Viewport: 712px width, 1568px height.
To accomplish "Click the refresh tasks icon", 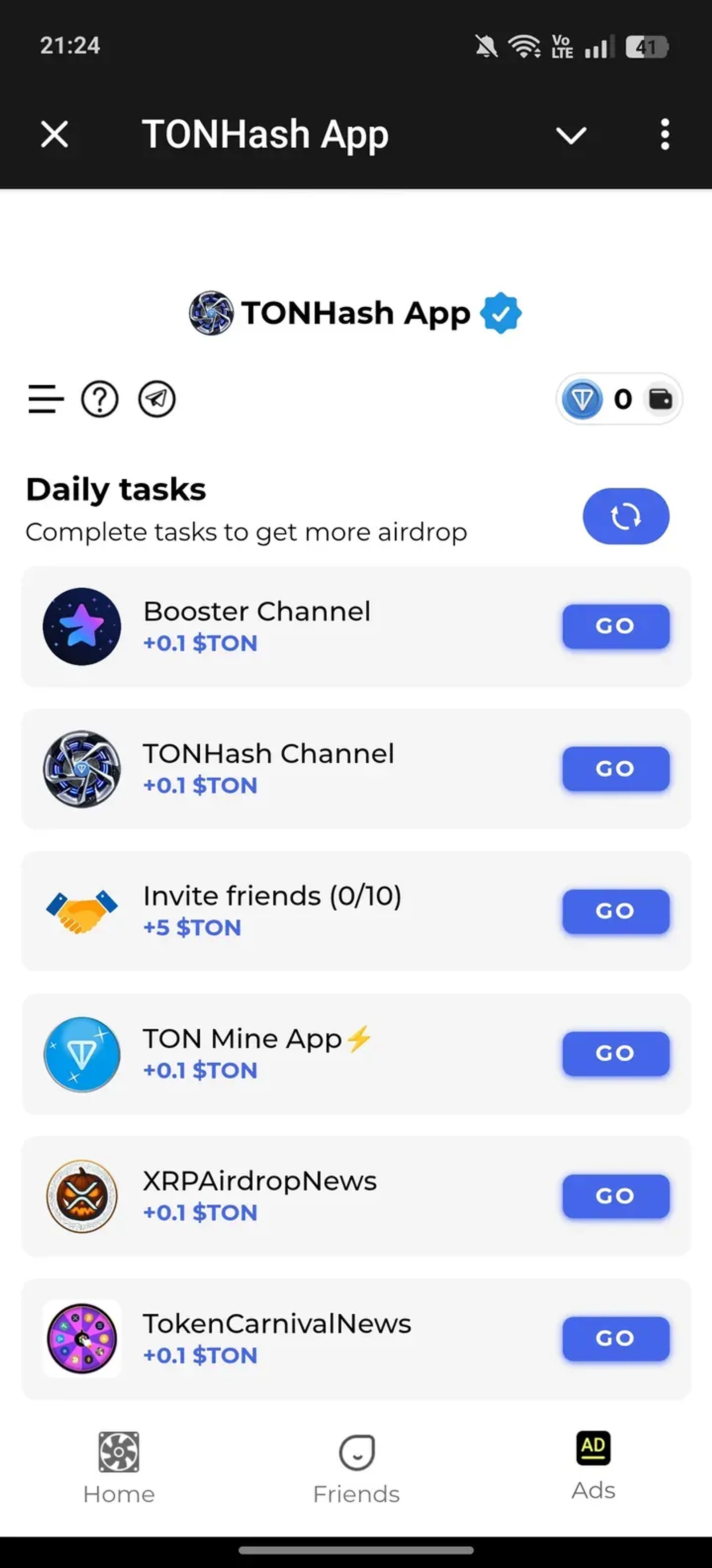I will click(626, 516).
